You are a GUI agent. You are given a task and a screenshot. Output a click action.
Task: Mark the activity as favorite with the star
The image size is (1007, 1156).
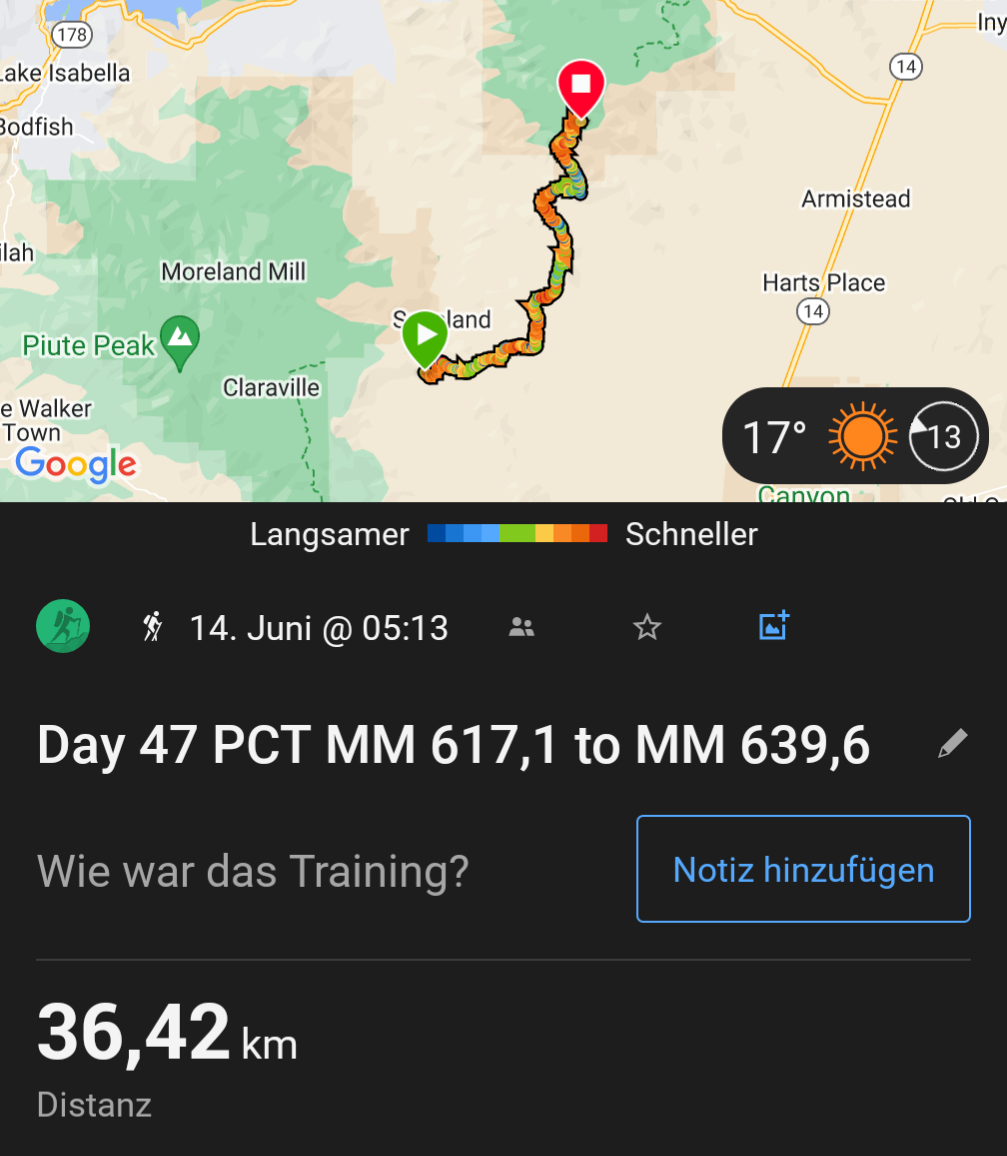tap(647, 628)
